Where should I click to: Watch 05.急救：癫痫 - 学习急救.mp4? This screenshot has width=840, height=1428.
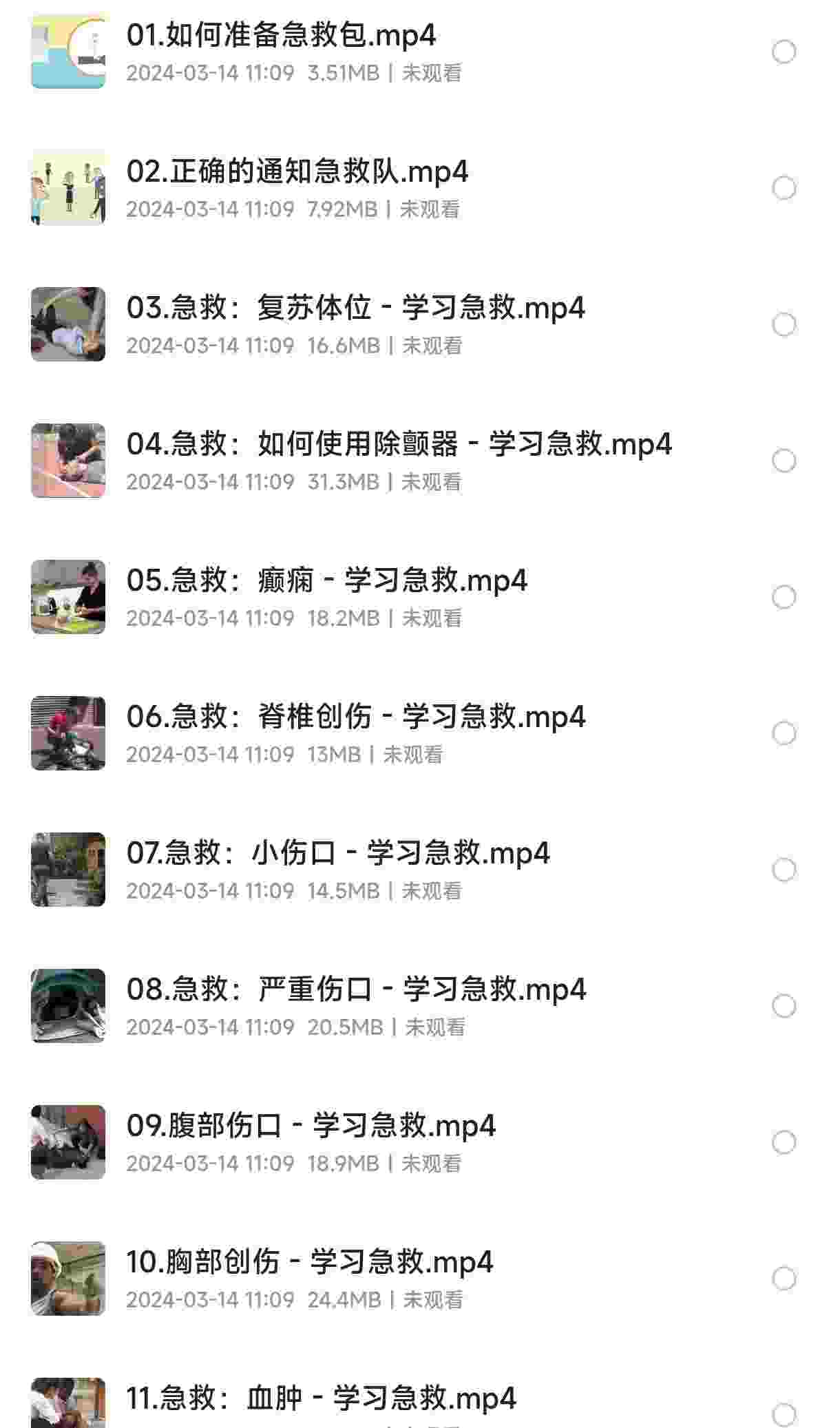[x=326, y=580]
